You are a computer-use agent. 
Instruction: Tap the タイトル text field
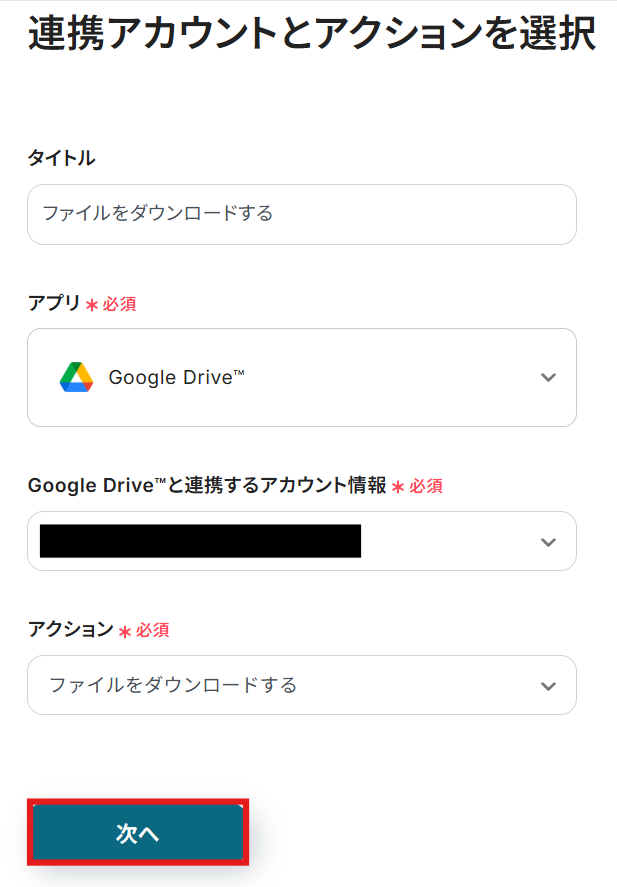tap(301, 214)
